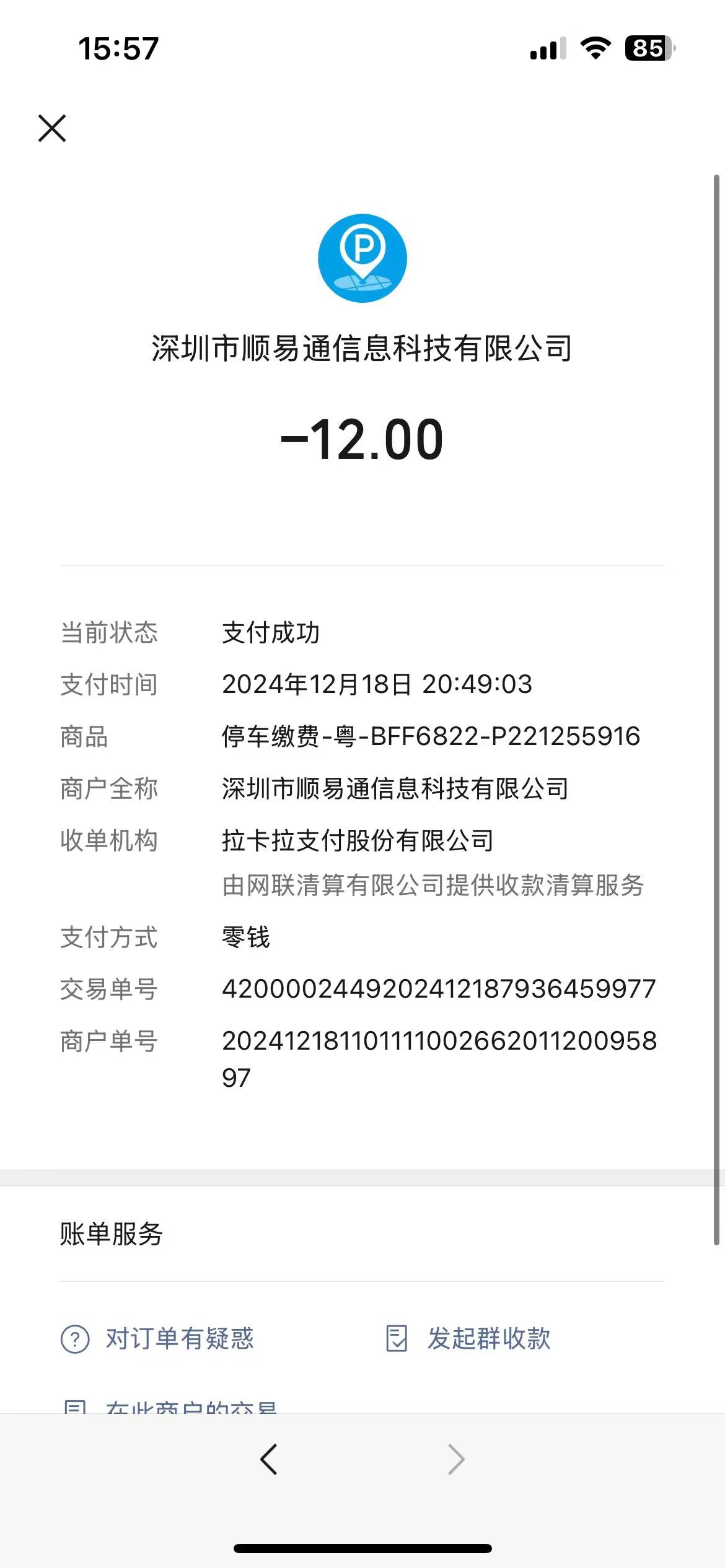Open 对订单有疑惑 help option

click(157, 1338)
